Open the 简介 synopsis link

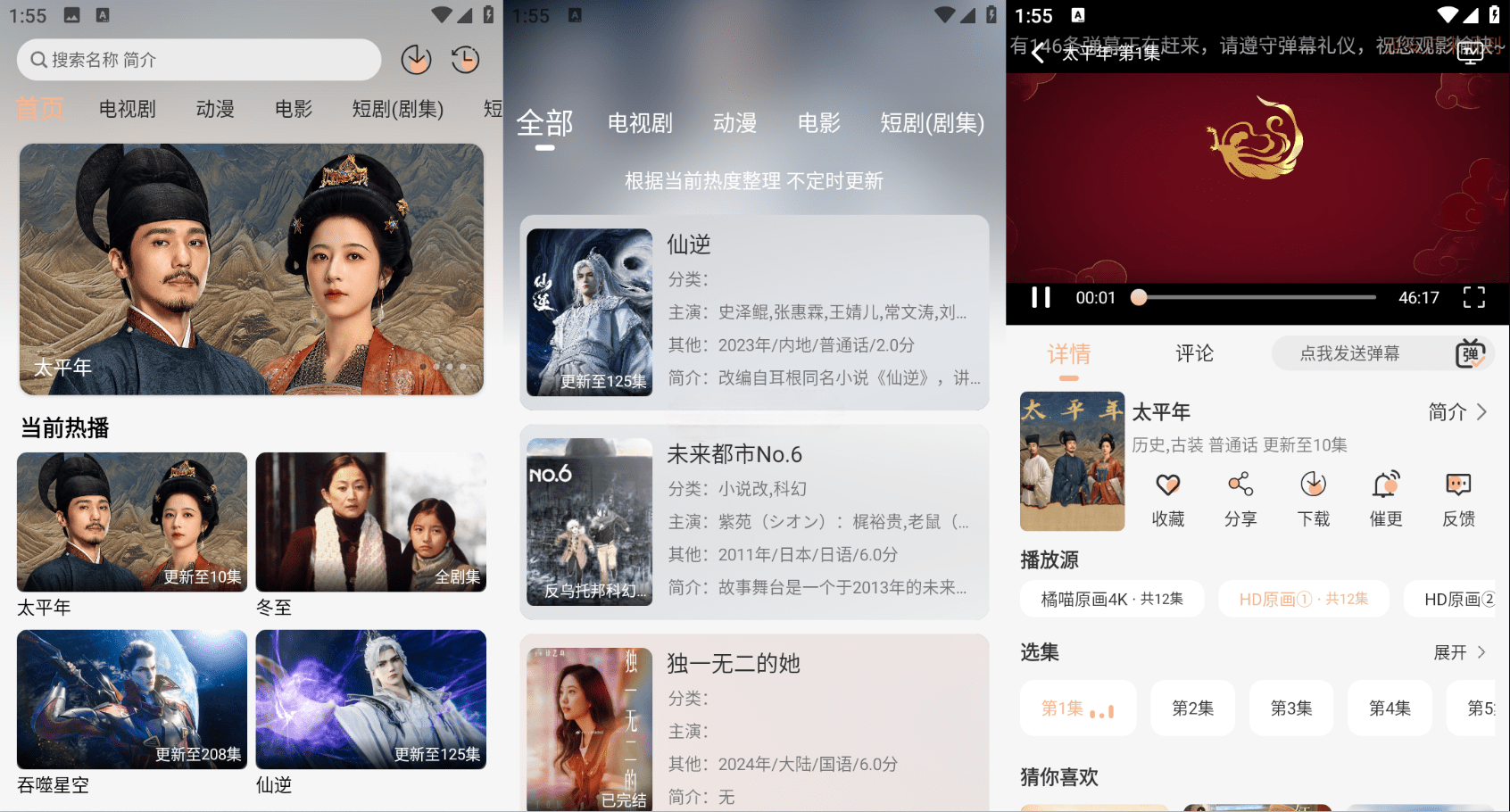1456,411
